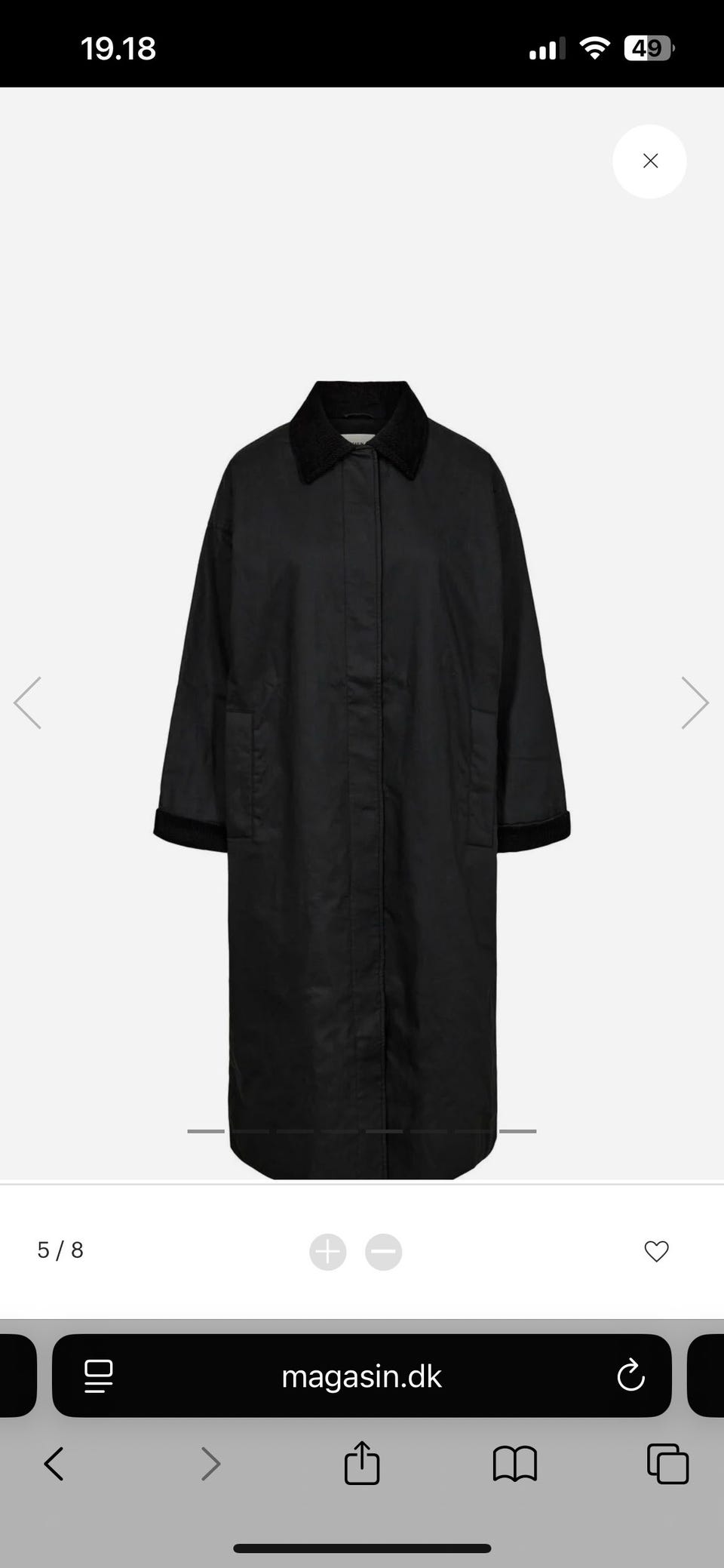
Task: Close the product image viewer
Action: tap(649, 161)
